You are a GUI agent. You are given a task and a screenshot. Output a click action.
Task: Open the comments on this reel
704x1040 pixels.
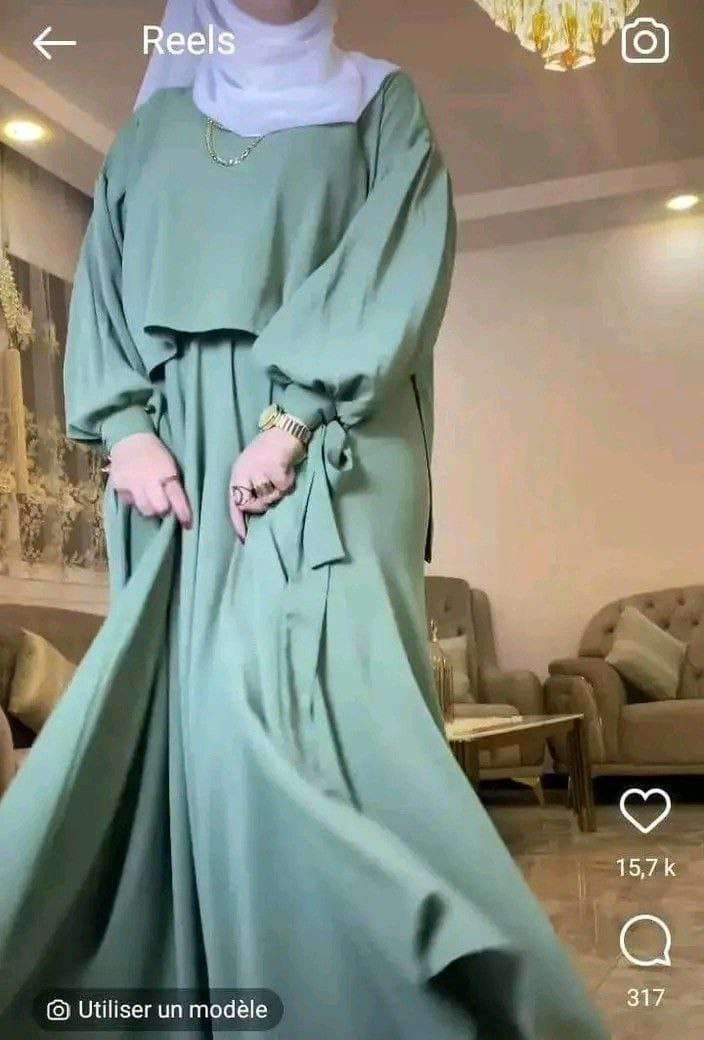coord(645,941)
